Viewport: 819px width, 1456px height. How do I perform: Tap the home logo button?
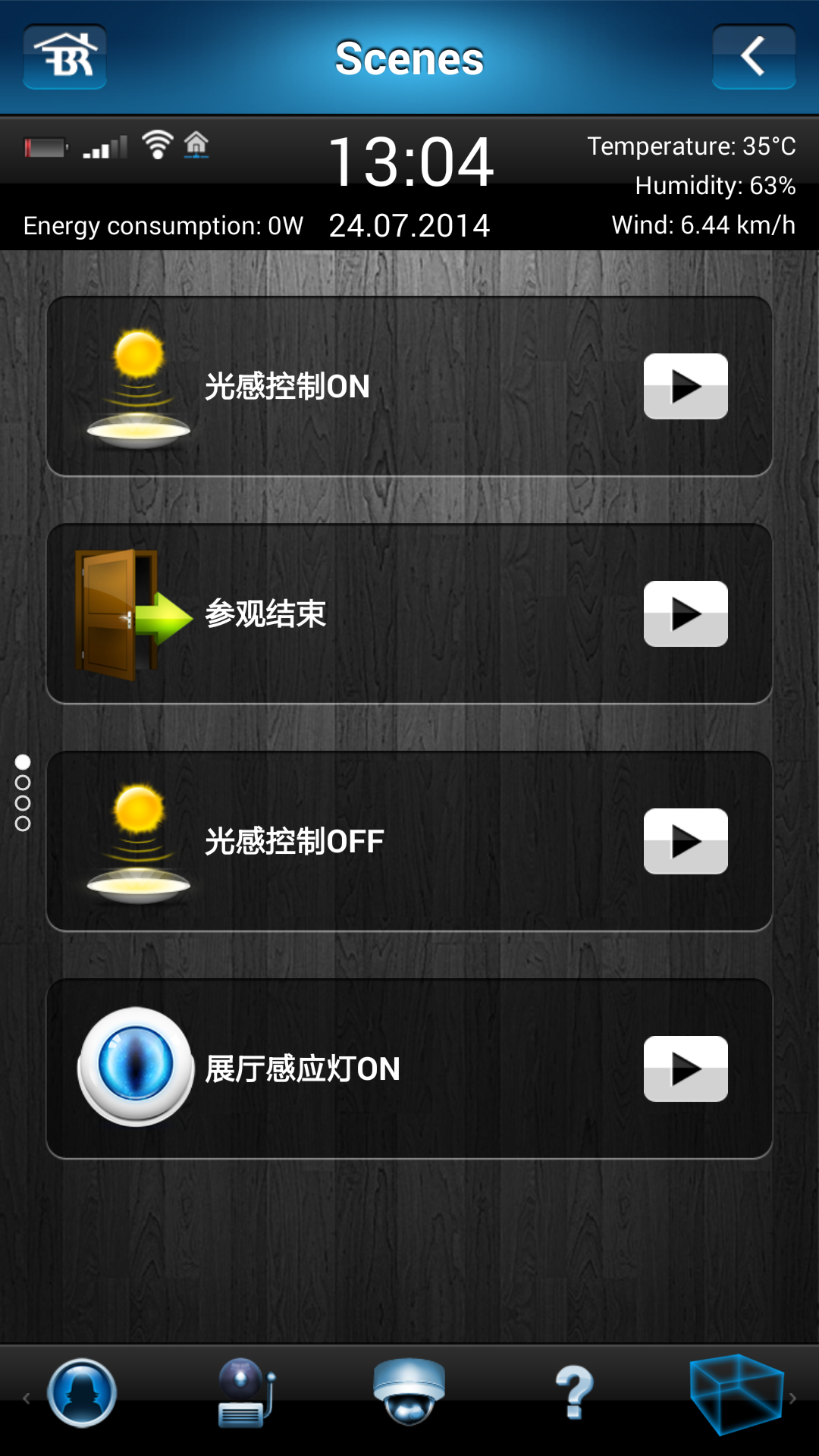tap(65, 57)
